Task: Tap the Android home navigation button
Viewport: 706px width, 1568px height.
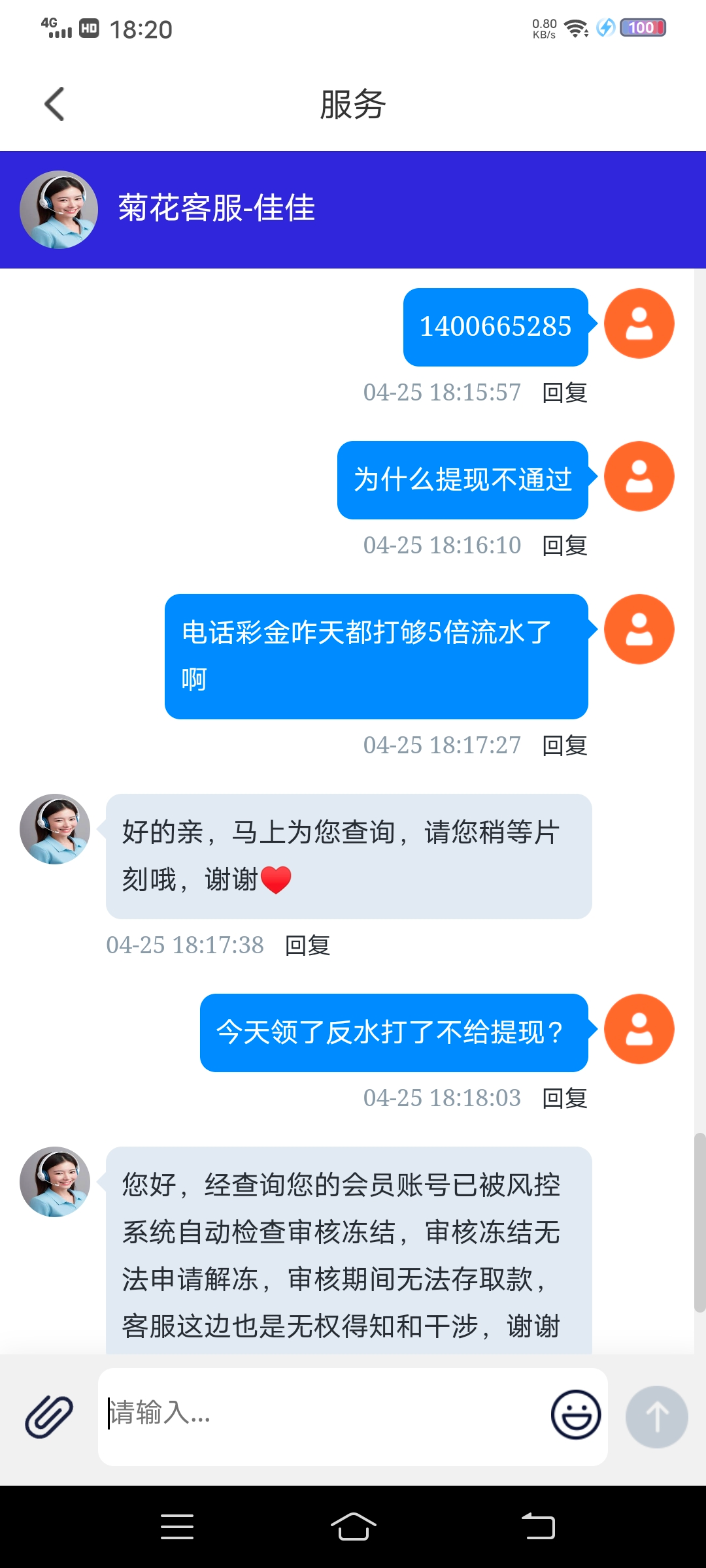Action: point(353,1526)
